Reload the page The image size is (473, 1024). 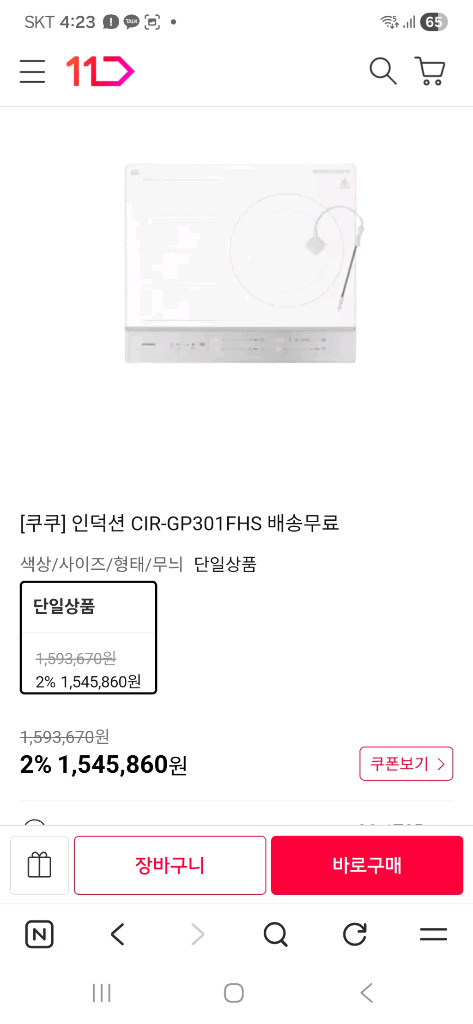coord(355,935)
